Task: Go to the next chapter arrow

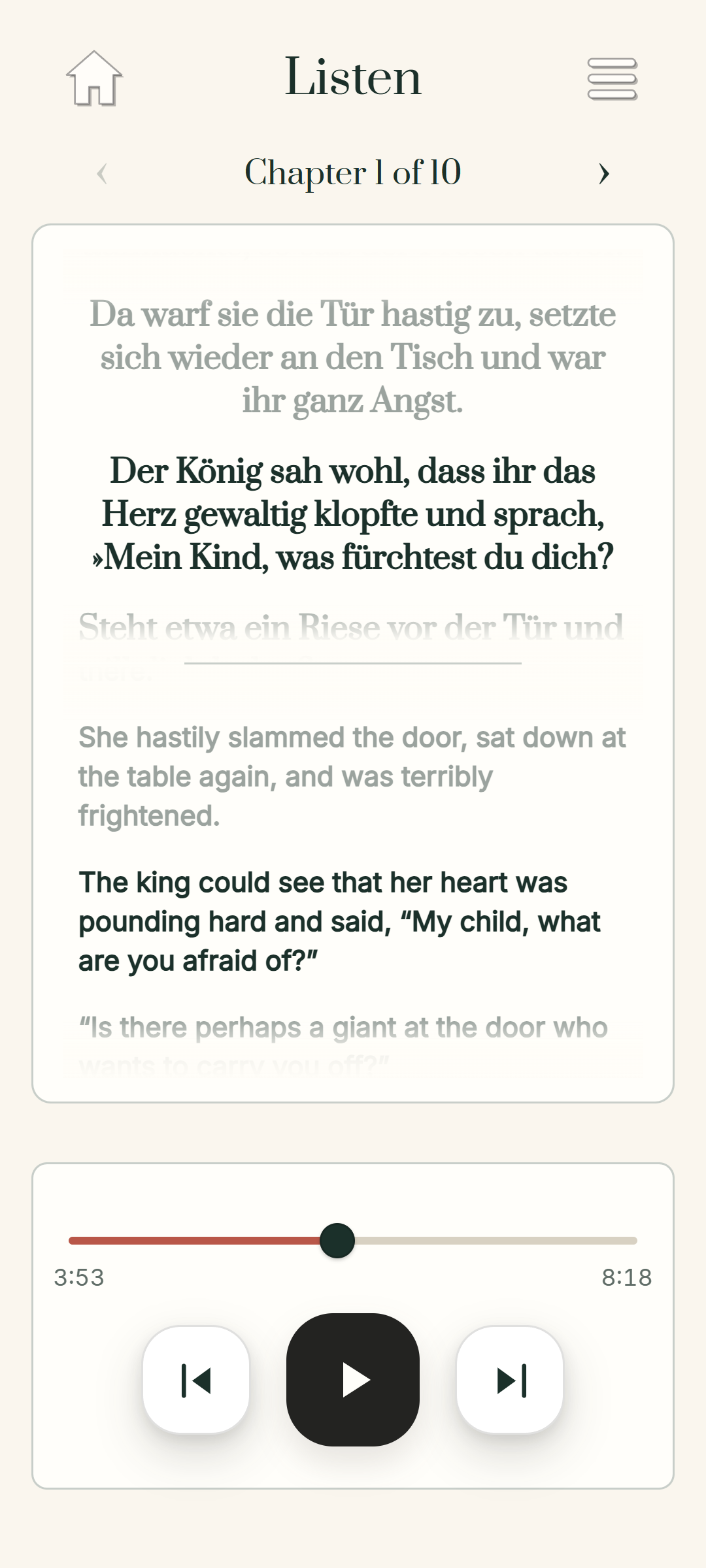Action: [x=604, y=173]
